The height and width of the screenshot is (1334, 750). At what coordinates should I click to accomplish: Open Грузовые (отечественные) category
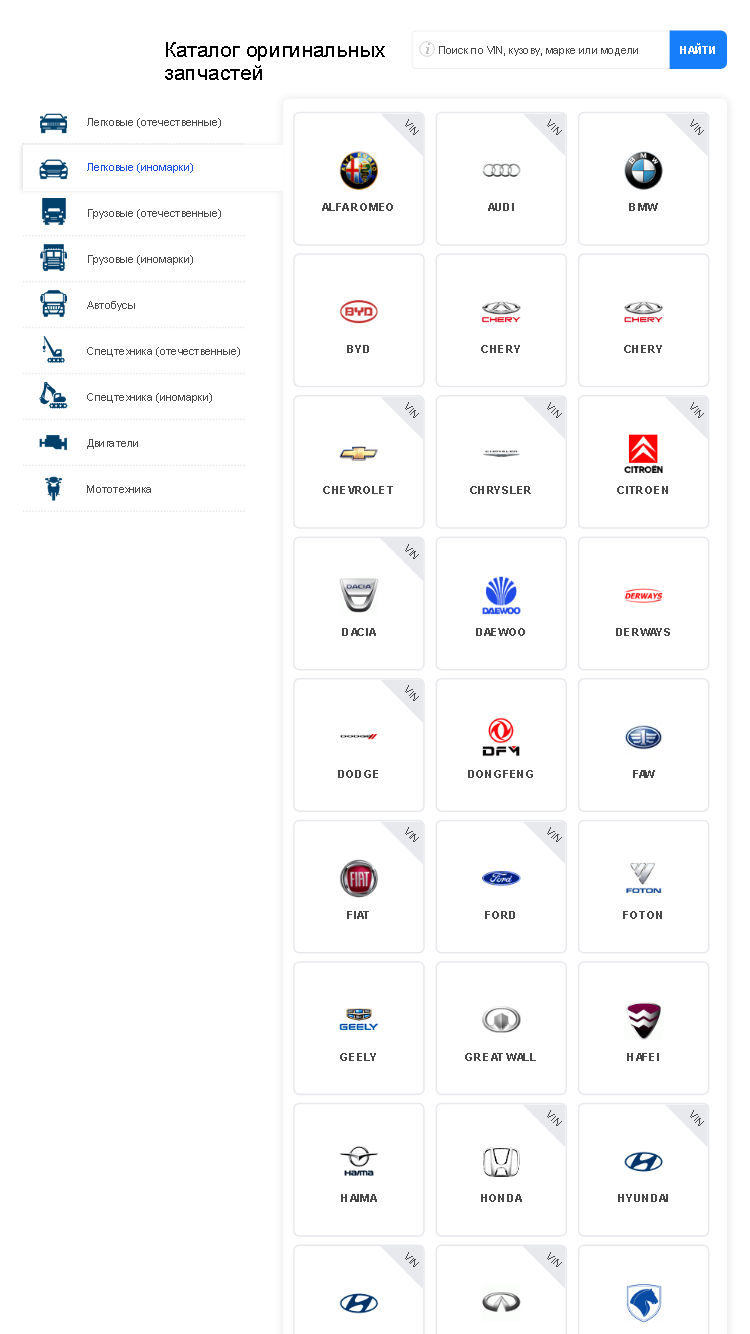(134, 213)
